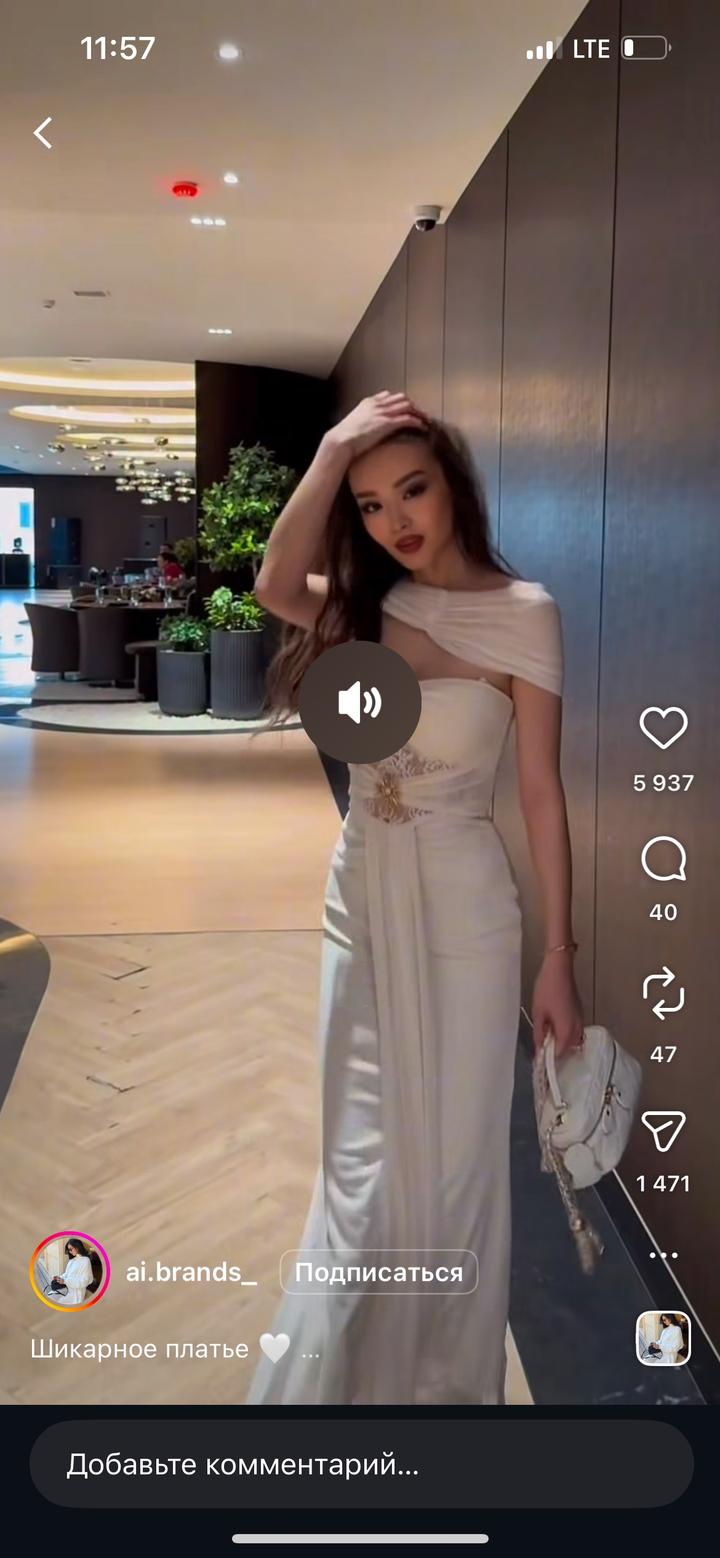The image size is (720, 1558).
Task: Open the three-dot more options menu
Action: click(663, 1255)
